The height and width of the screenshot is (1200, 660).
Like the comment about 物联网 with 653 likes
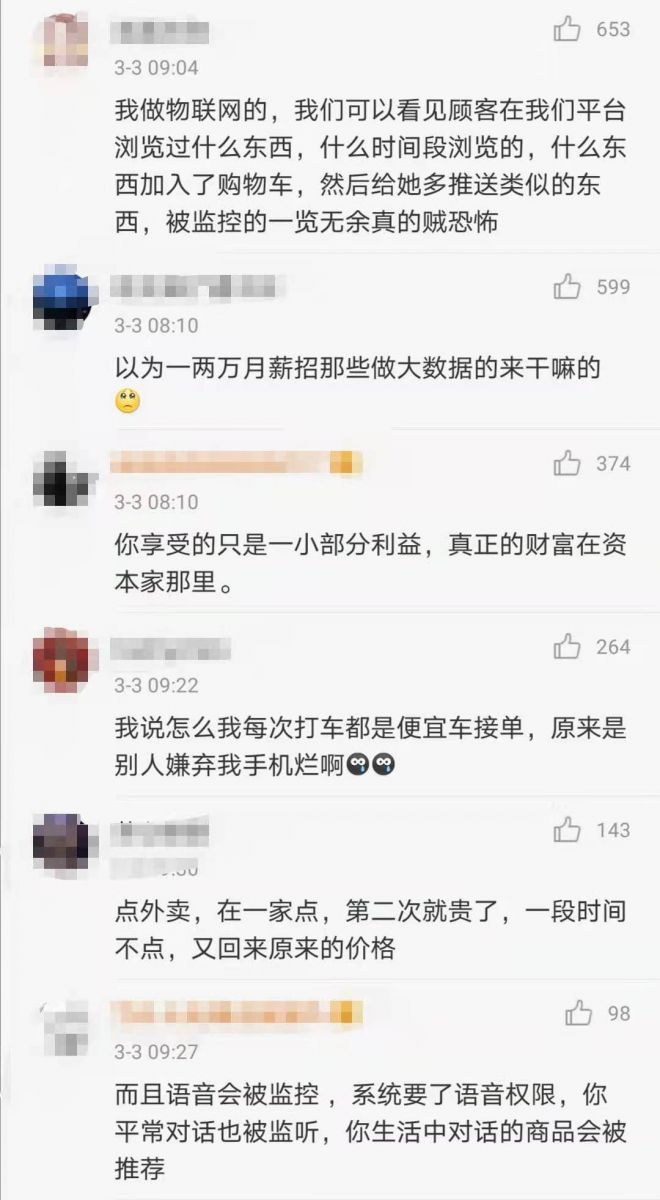[x=567, y=29]
